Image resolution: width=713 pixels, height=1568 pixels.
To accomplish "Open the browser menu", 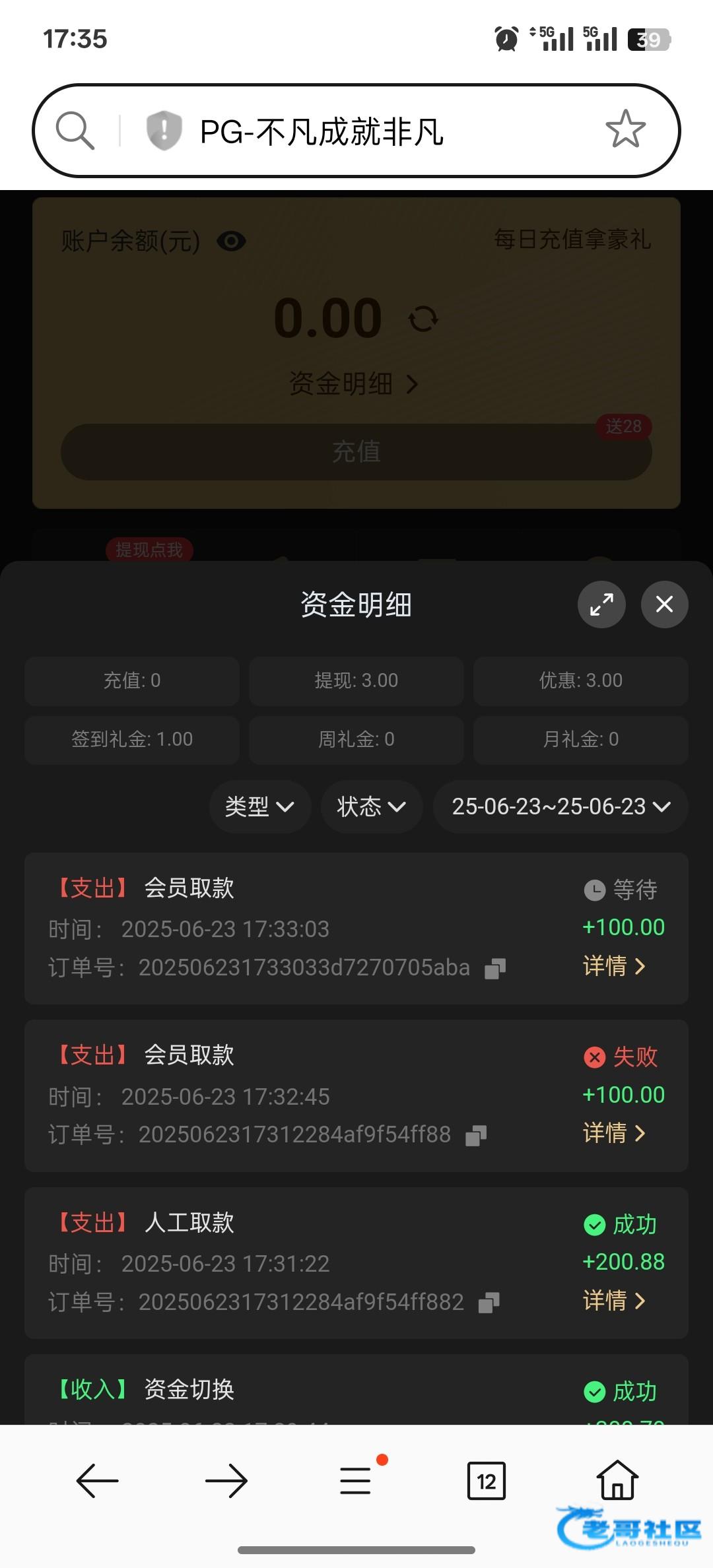I will coord(356,1481).
